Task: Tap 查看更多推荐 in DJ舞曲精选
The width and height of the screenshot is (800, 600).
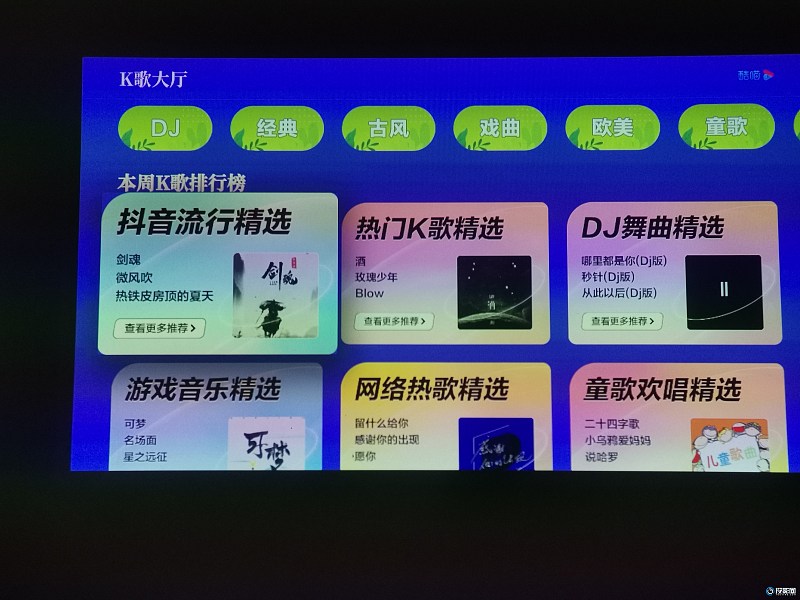Action: tap(625, 321)
